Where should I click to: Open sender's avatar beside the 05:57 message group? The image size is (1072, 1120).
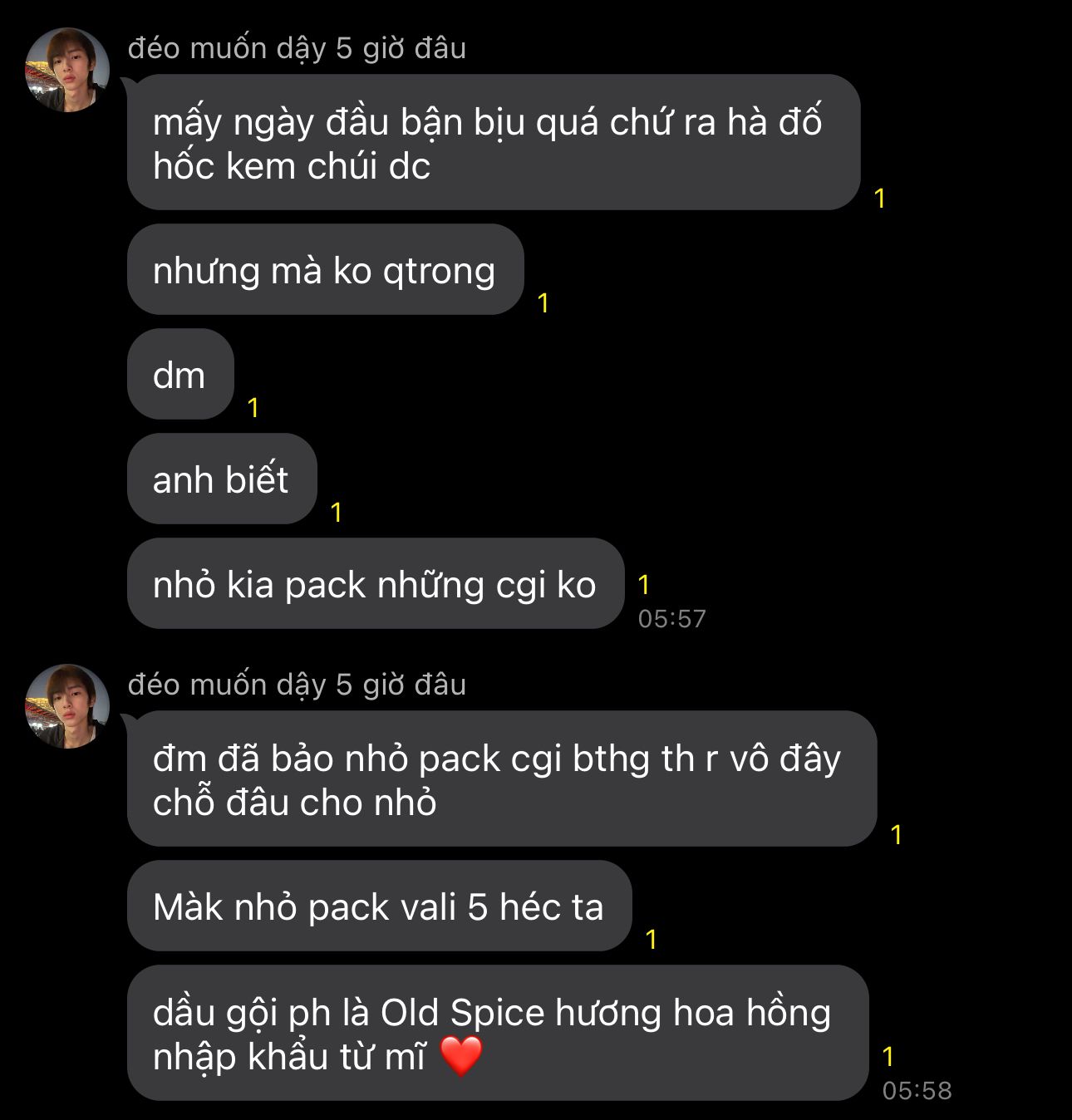67,70
